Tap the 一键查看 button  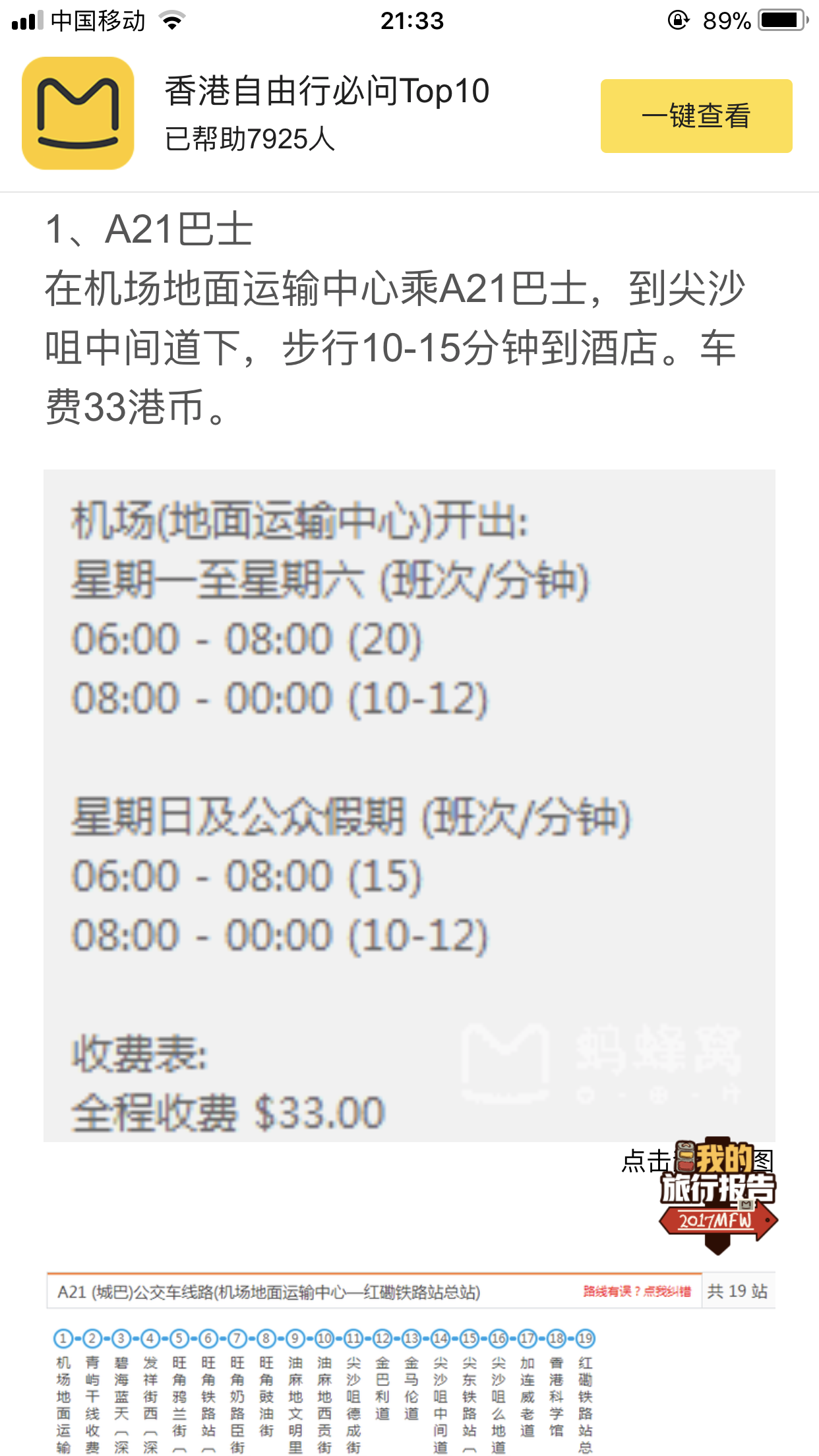point(696,116)
